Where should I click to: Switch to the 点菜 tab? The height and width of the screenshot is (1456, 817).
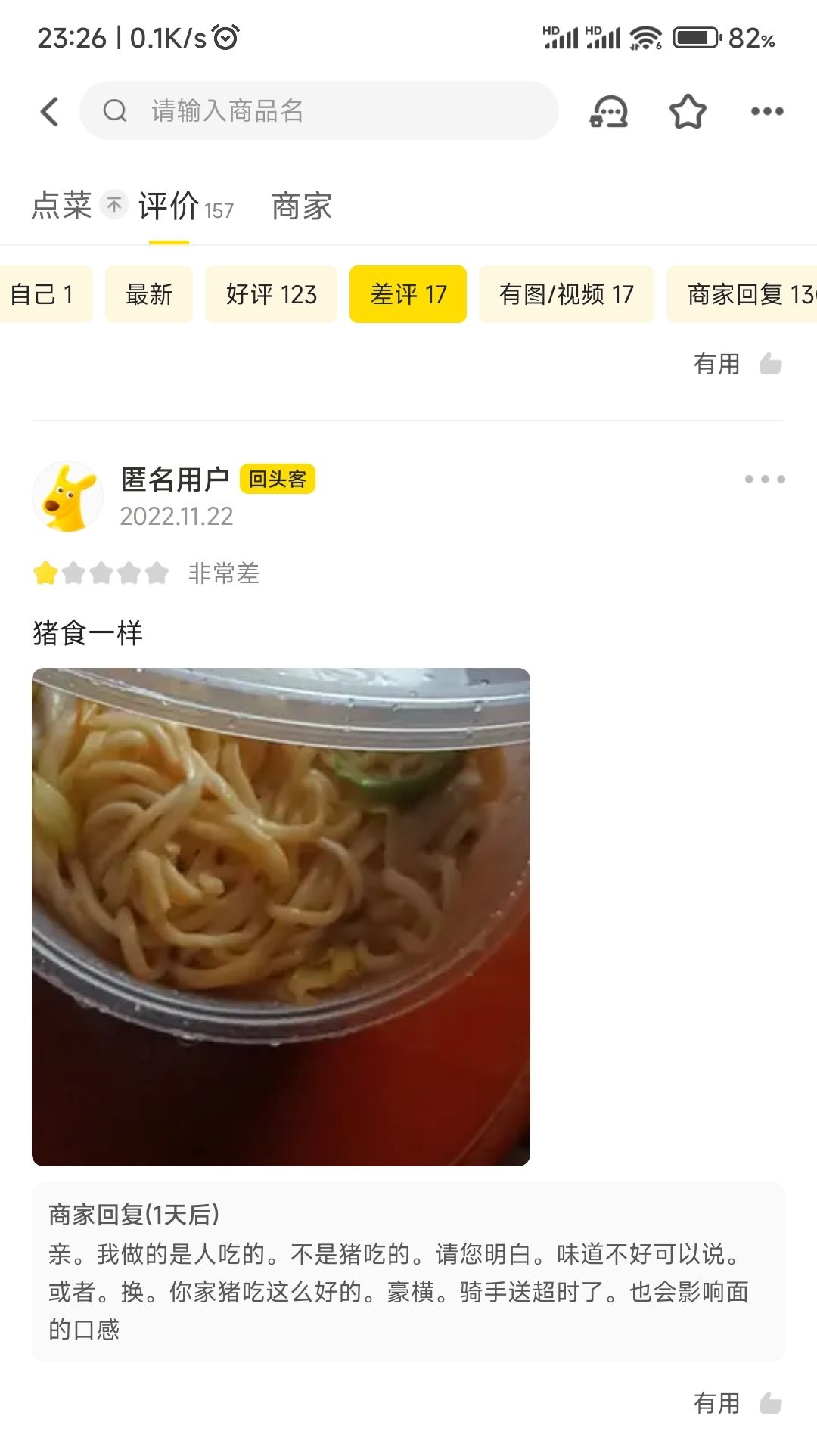coord(62,206)
